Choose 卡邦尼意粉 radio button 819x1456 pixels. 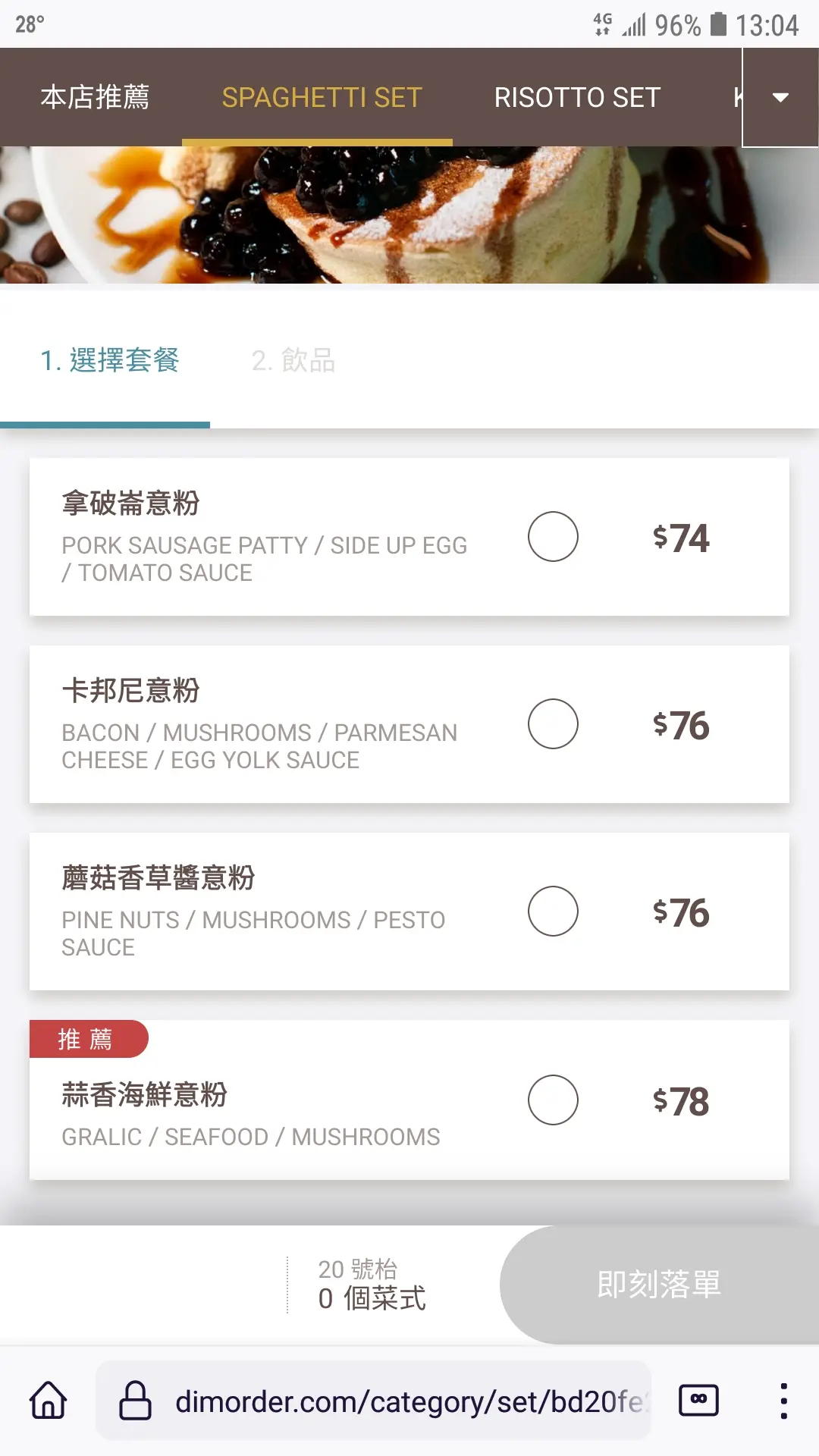point(553,724)
